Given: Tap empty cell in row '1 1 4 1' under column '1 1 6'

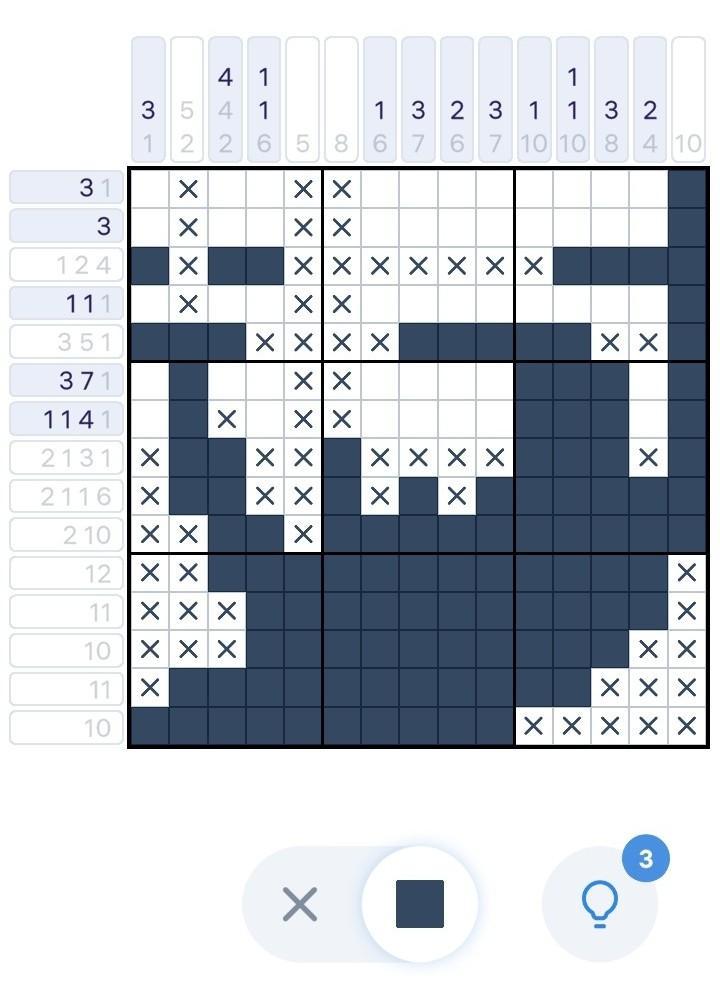Looking at the screenshot, I should pos(264,419).
